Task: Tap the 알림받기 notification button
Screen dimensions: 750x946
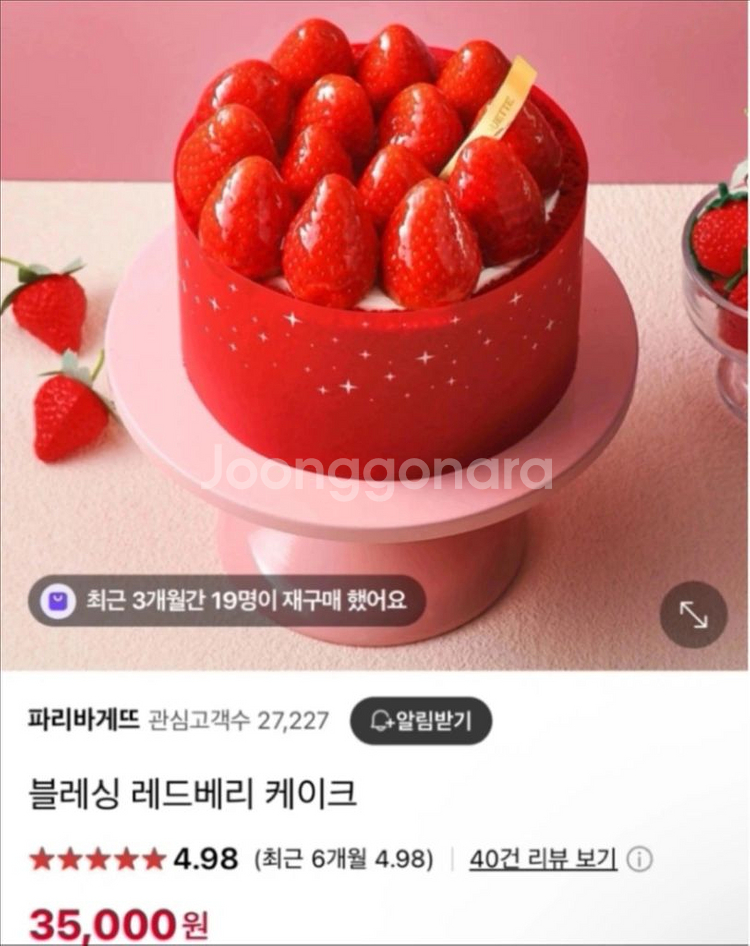Action: tap(420, 720)
